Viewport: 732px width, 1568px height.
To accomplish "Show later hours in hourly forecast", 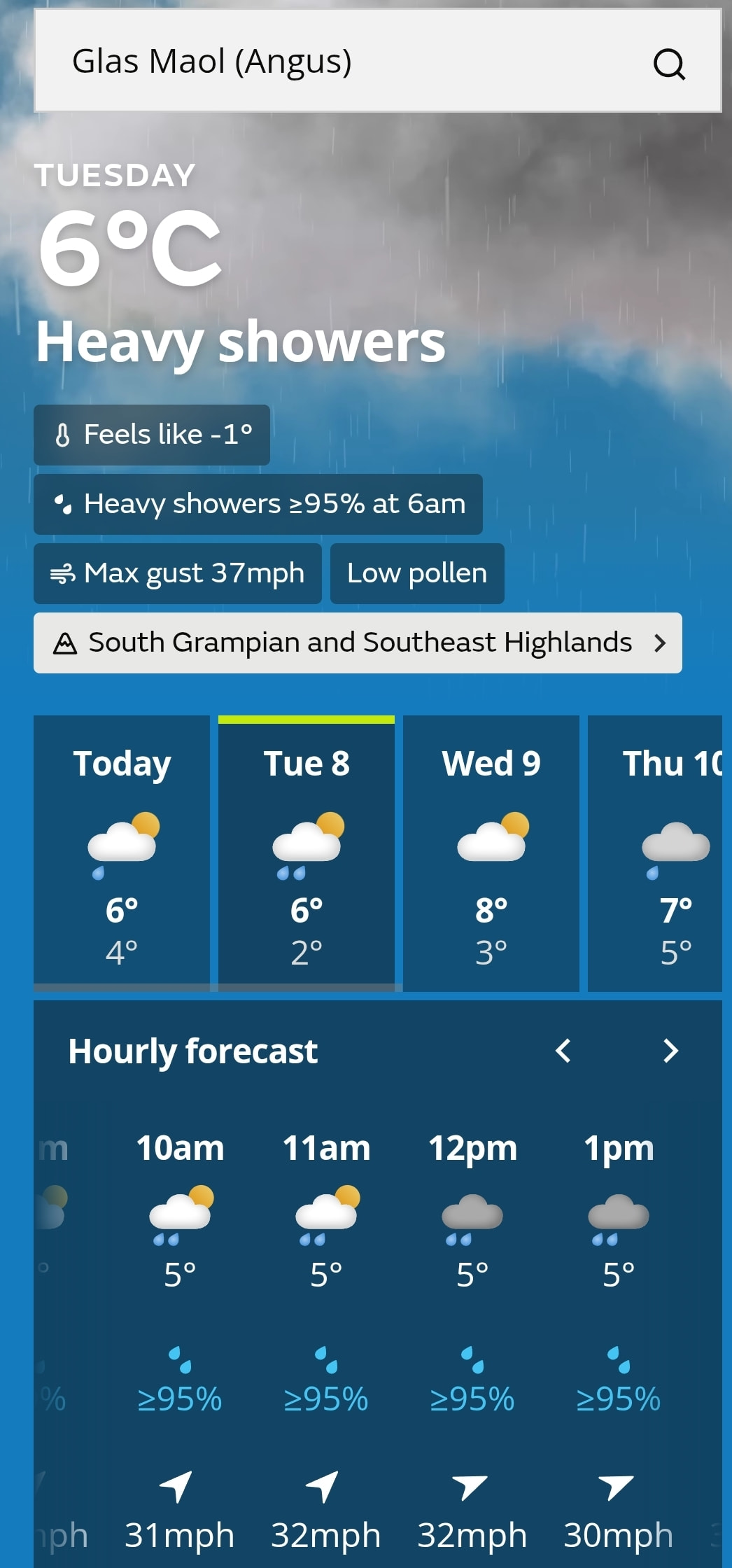I will (x=670, y=1051).
